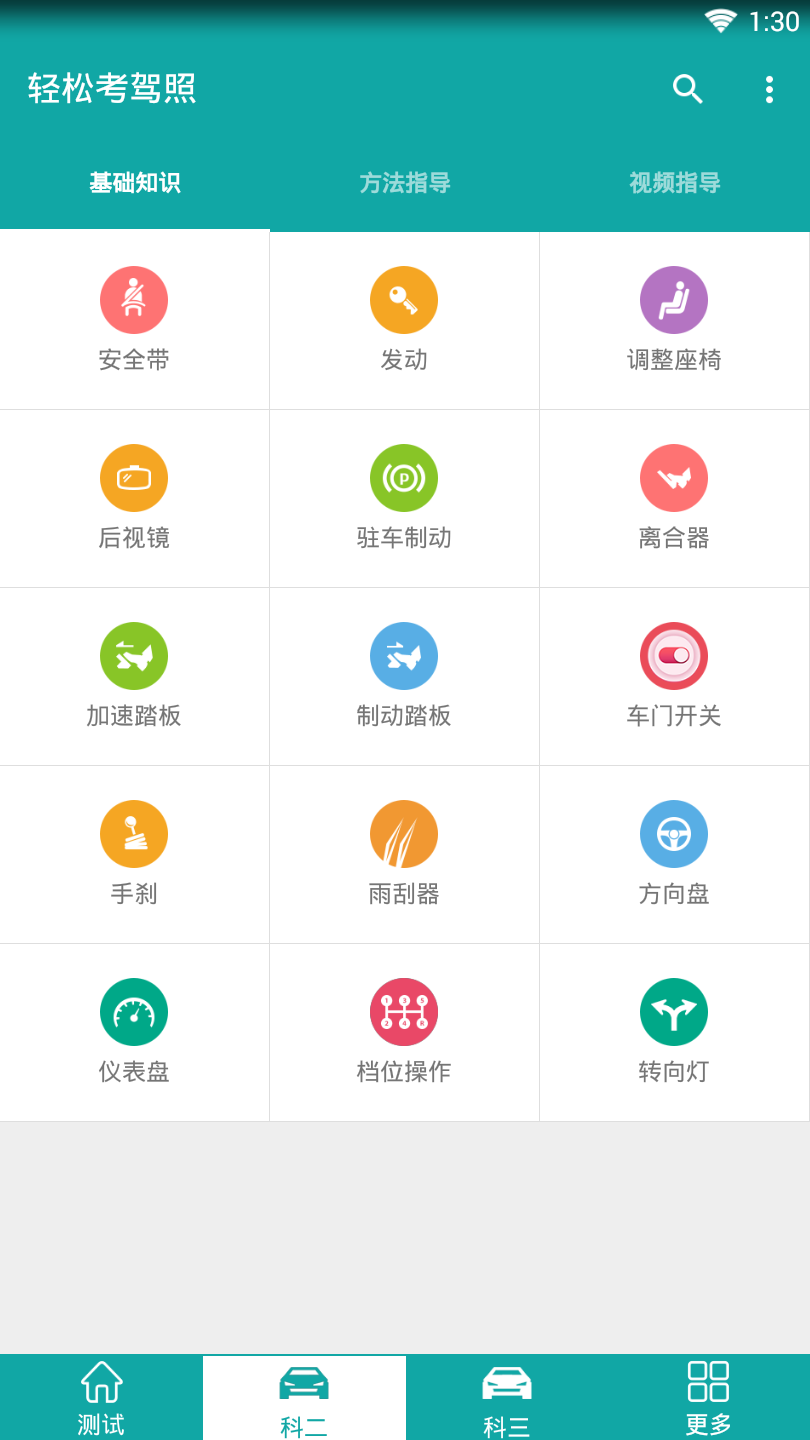
Task: Open the overflow menu
Action: click(768, 89)
